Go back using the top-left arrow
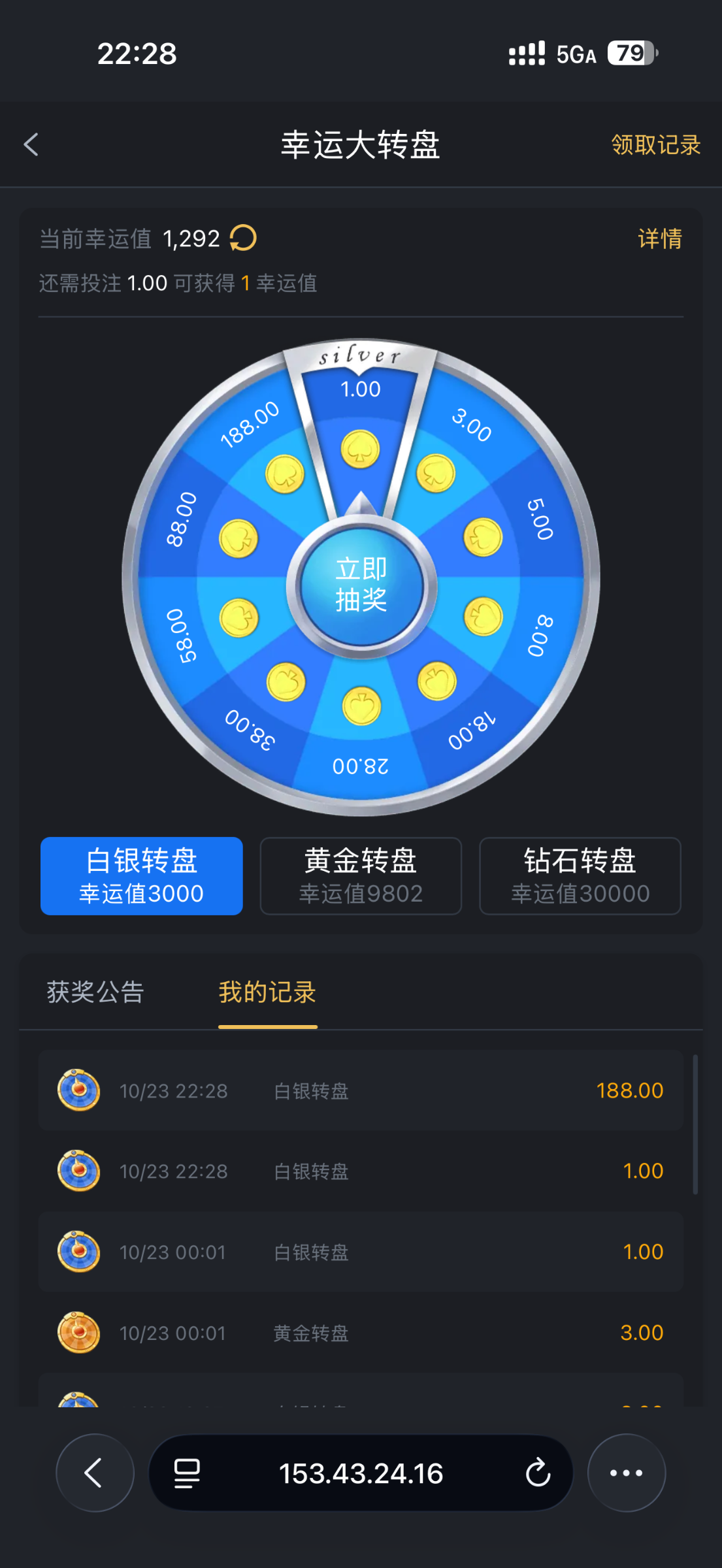Screen dimensions: 722x1568 coord(31,144)
